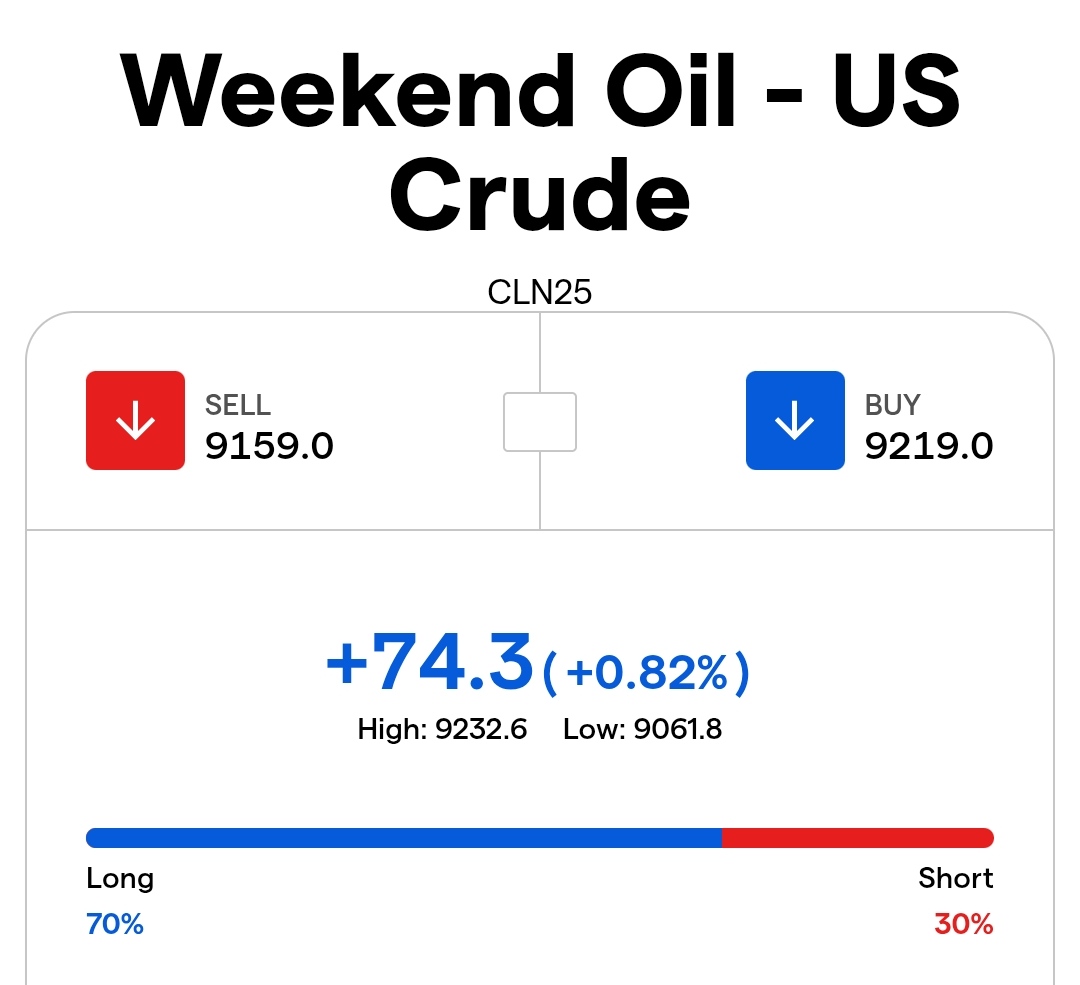Tap the red SELL button at 9159.0
This screenshot has width=1080, height=985.
click(x=136, y=420)
